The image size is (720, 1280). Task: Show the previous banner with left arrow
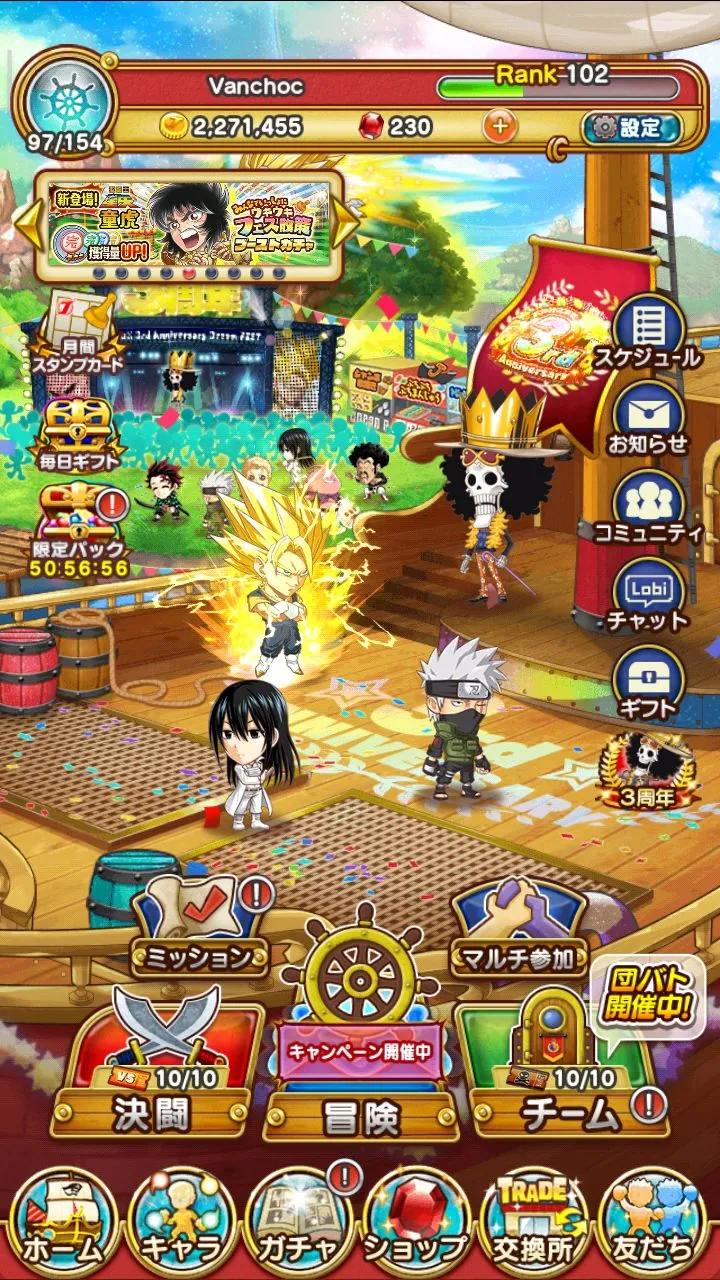point(31,222)
